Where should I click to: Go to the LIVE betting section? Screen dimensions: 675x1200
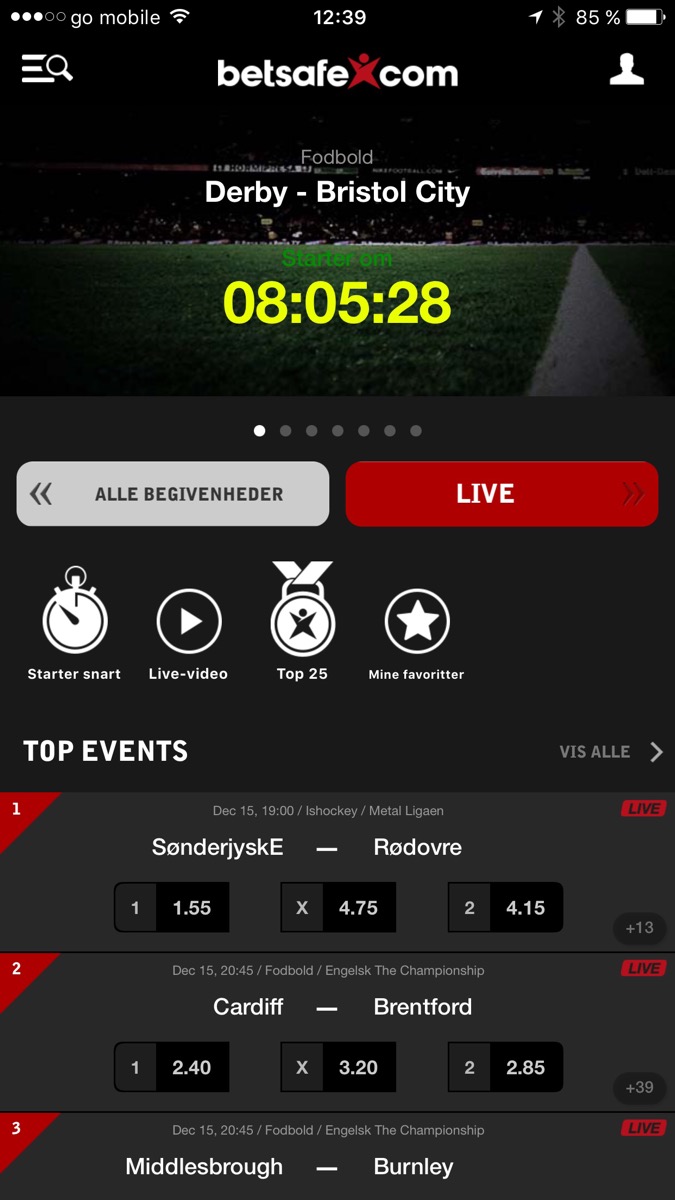click(501, 494)
